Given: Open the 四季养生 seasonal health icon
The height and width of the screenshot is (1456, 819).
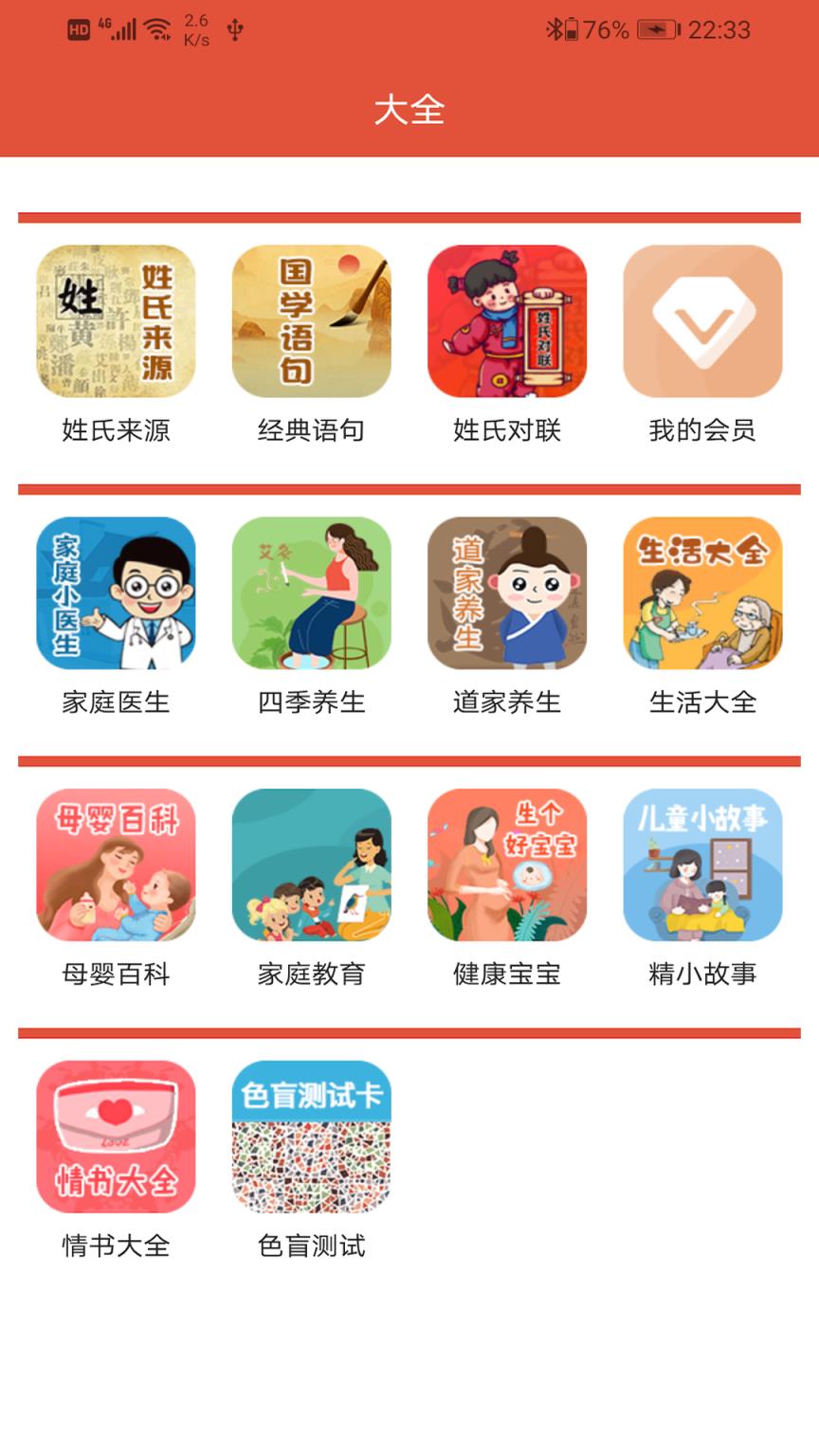Looking at the screenshot, I should click(311, 594).
